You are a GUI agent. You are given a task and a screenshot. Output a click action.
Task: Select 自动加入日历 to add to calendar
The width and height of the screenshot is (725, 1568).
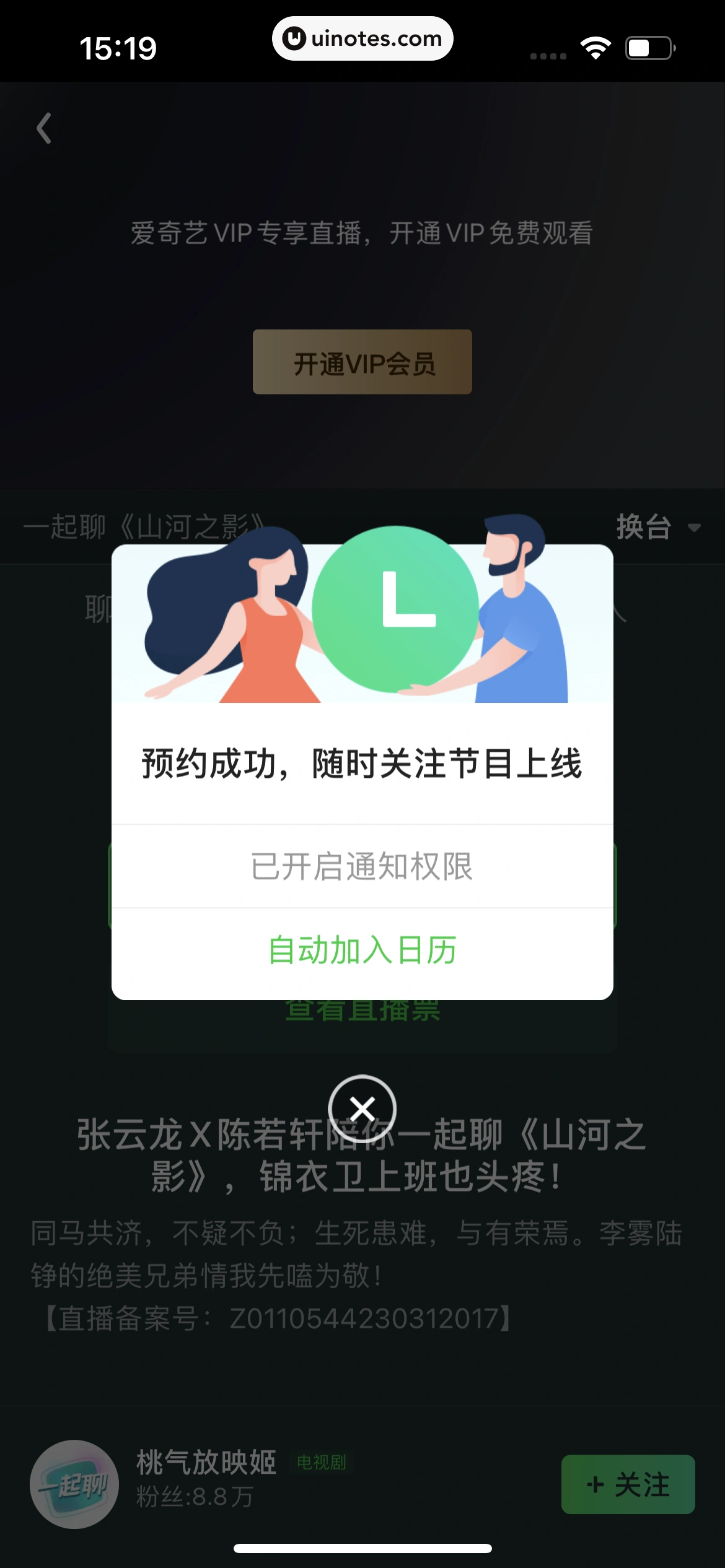pos(362,951)
